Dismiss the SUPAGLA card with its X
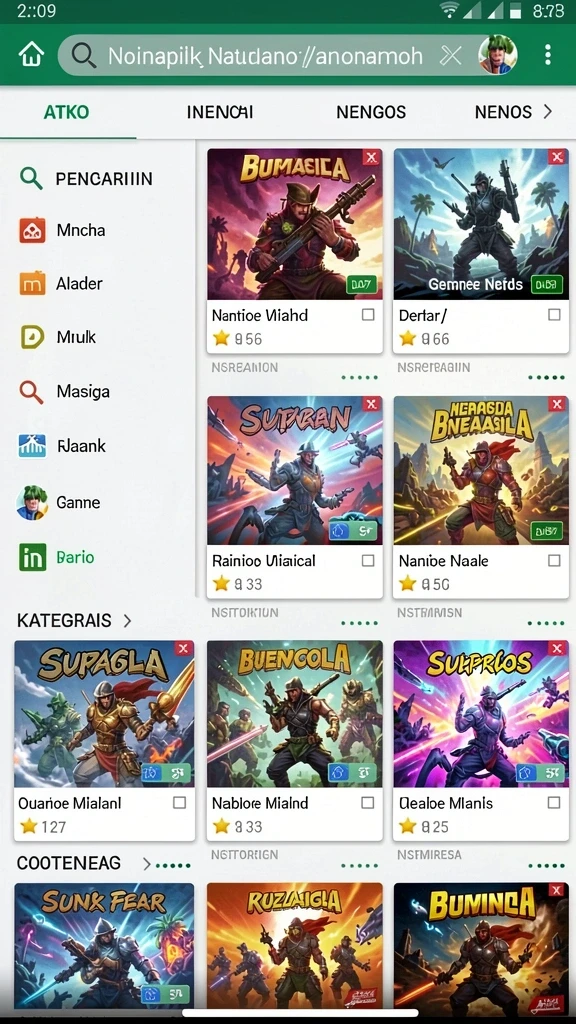The height and width of the screenshot is (1024, 576). [x=184, y=648]
